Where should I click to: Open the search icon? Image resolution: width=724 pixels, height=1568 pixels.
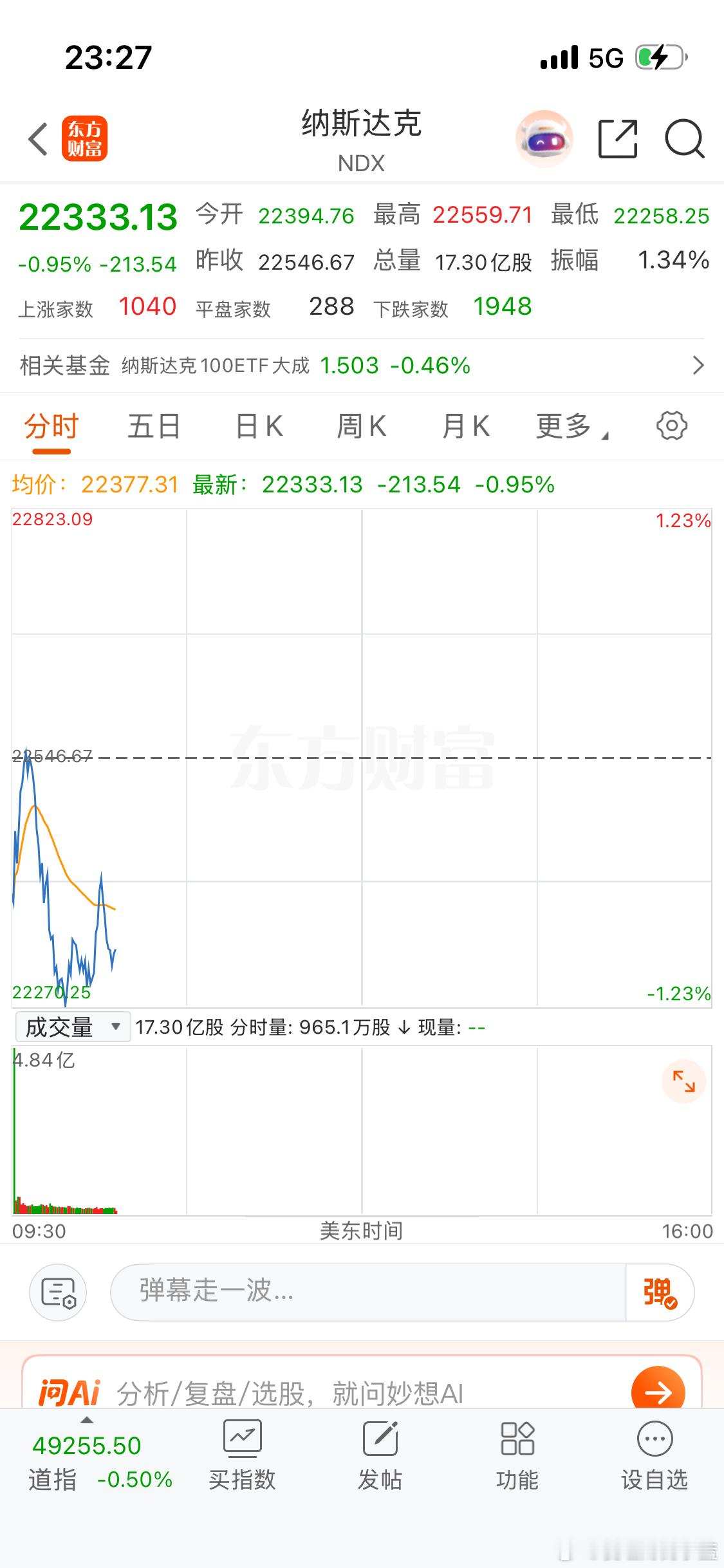click(684, 138)
